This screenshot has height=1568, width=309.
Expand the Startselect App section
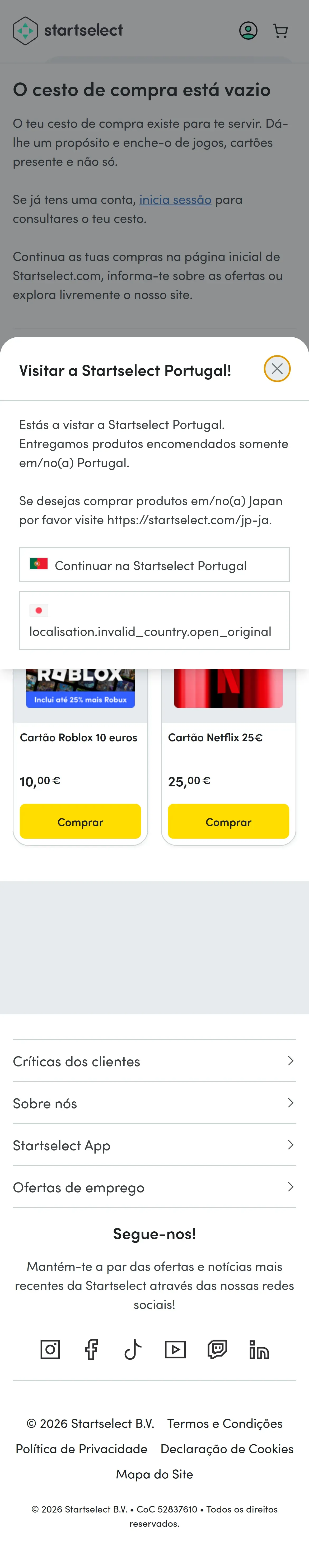tap(154, 1145)
